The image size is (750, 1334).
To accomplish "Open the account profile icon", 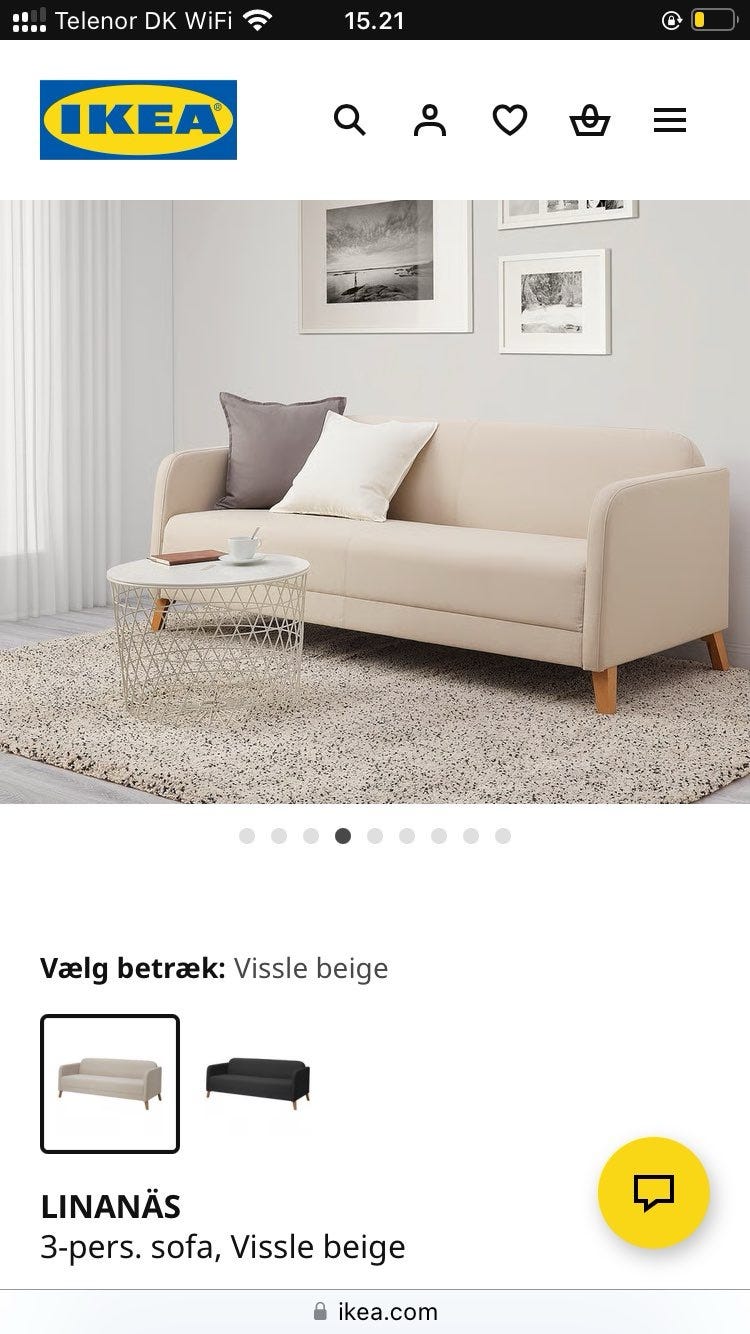I will pos(429,120).
